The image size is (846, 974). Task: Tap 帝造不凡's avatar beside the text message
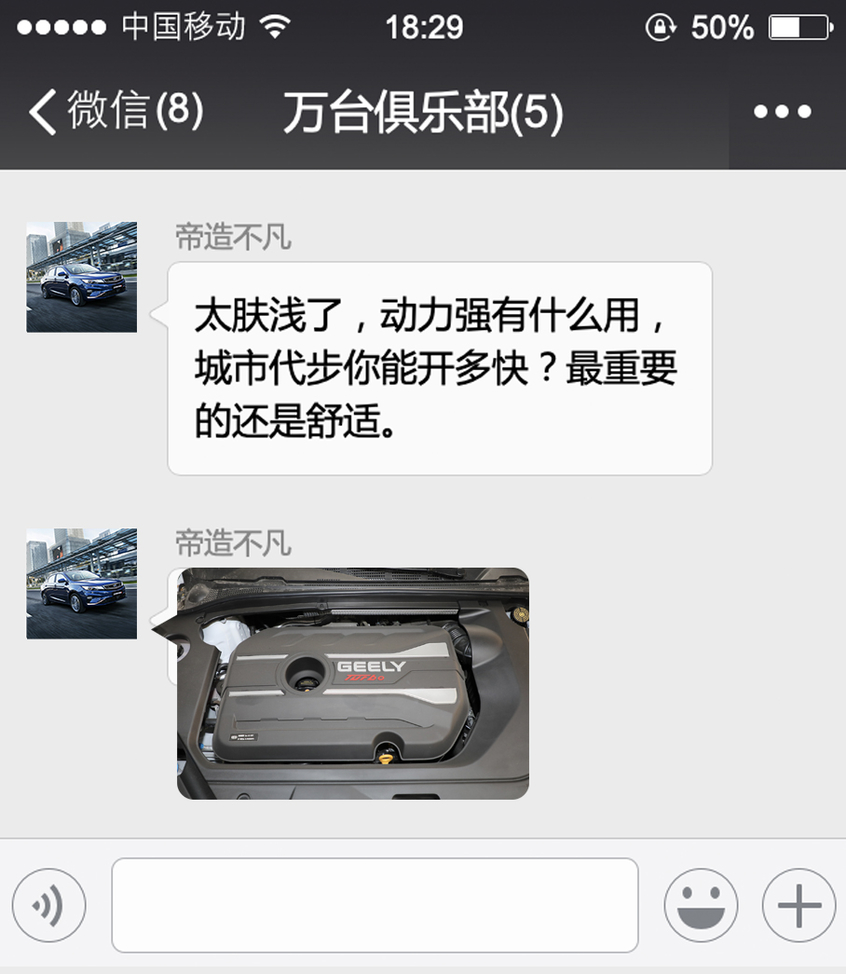click(x=82, y=277)
